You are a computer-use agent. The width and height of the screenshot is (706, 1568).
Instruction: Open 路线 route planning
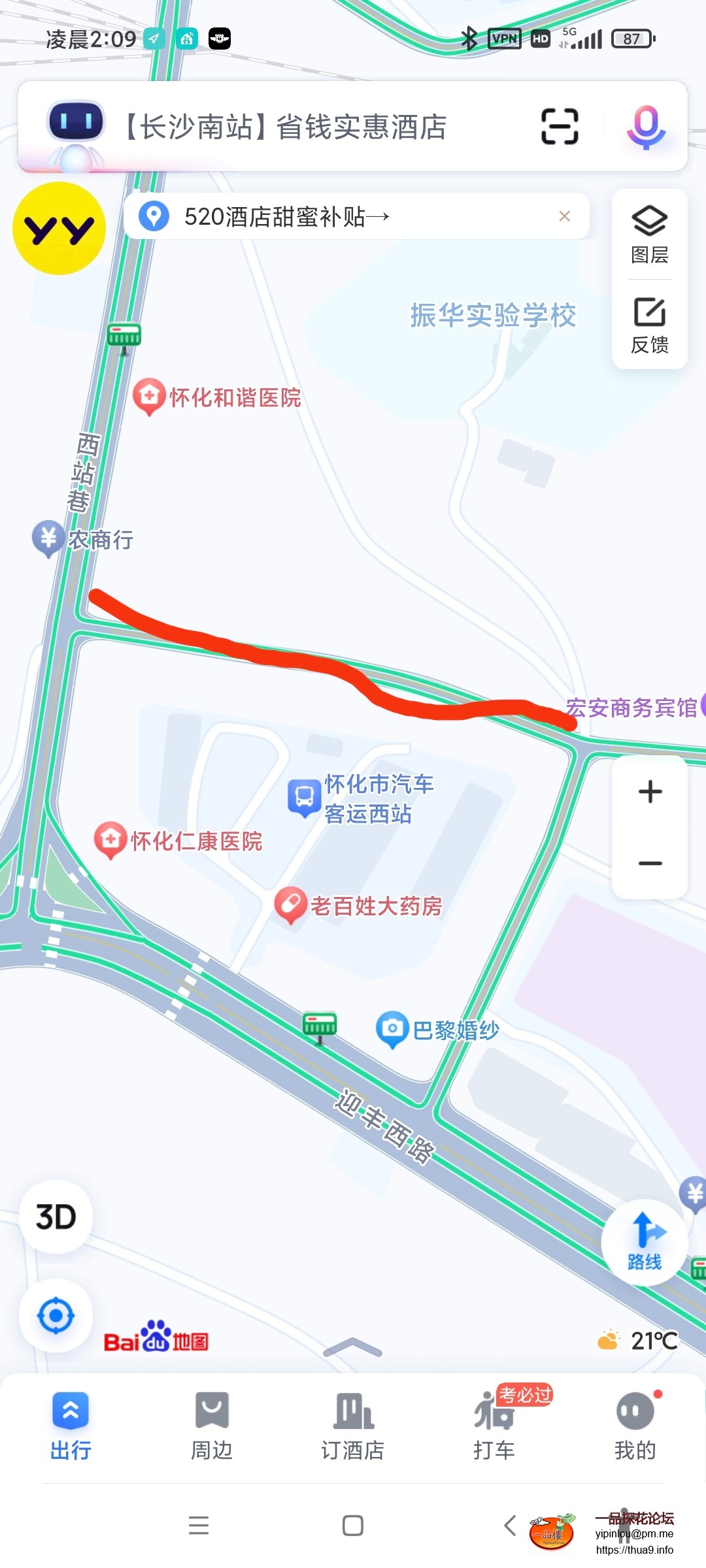(645, 1243)
